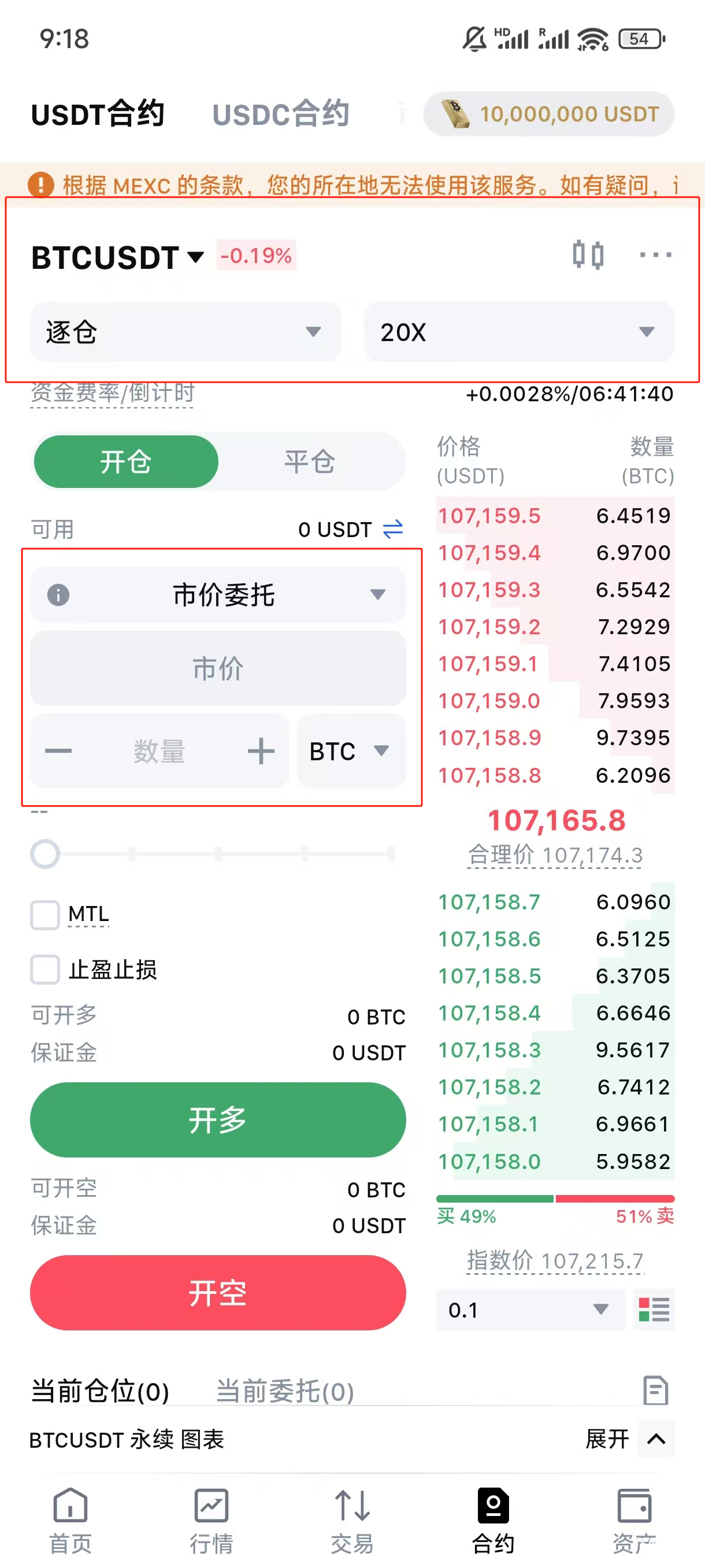Decrease quantity with the minus button
The image size is (705, 1568).
click(58, 751)
